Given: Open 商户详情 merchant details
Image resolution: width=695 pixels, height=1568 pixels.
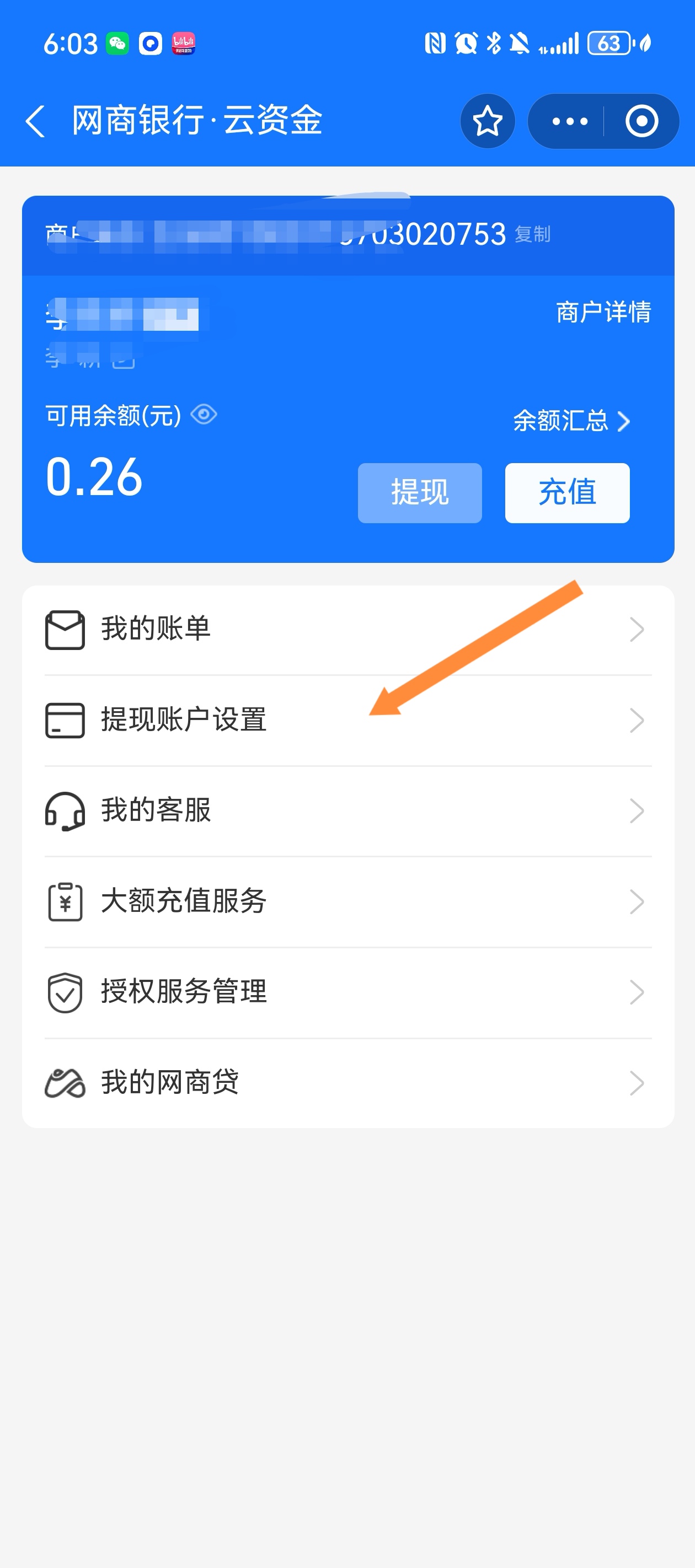Looking at the screenshot, I should [603, 312].
